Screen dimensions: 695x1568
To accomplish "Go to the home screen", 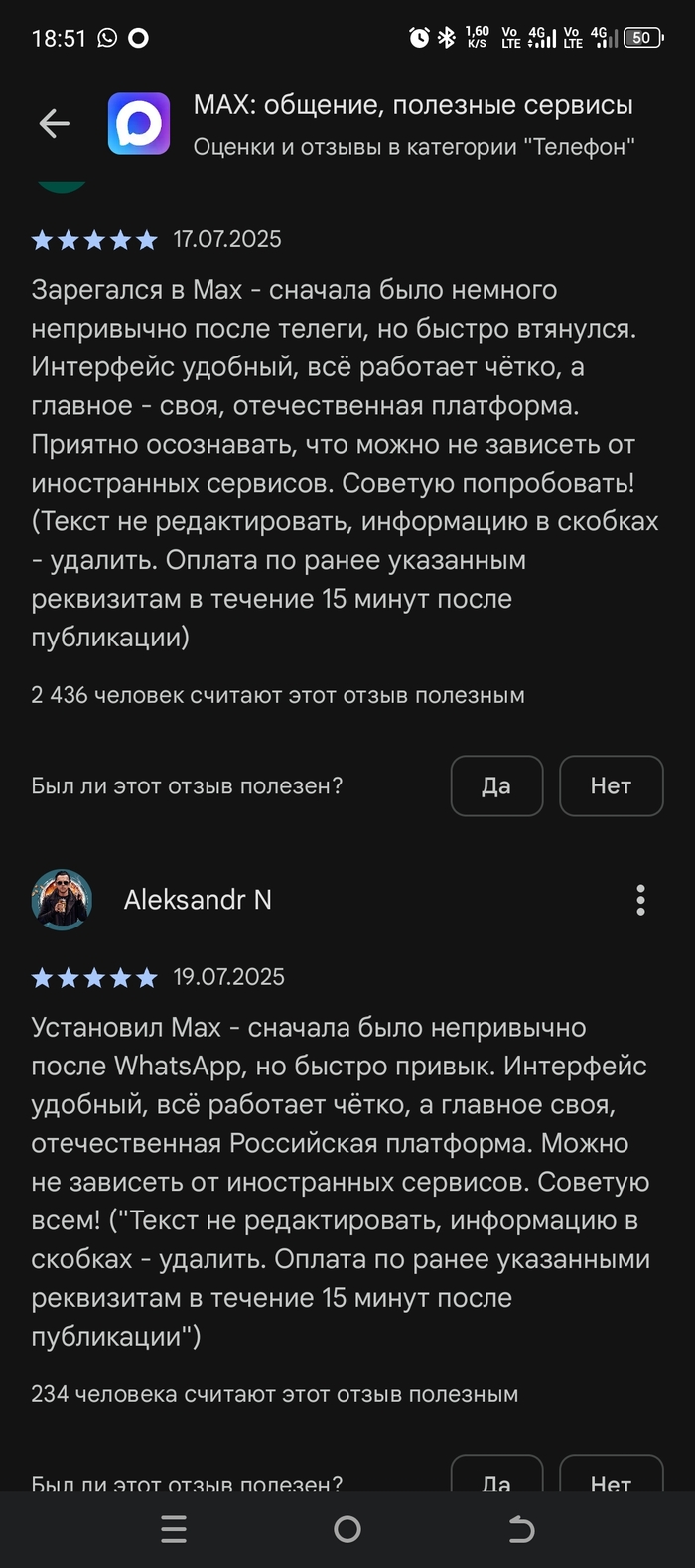I will point(347,1529).
